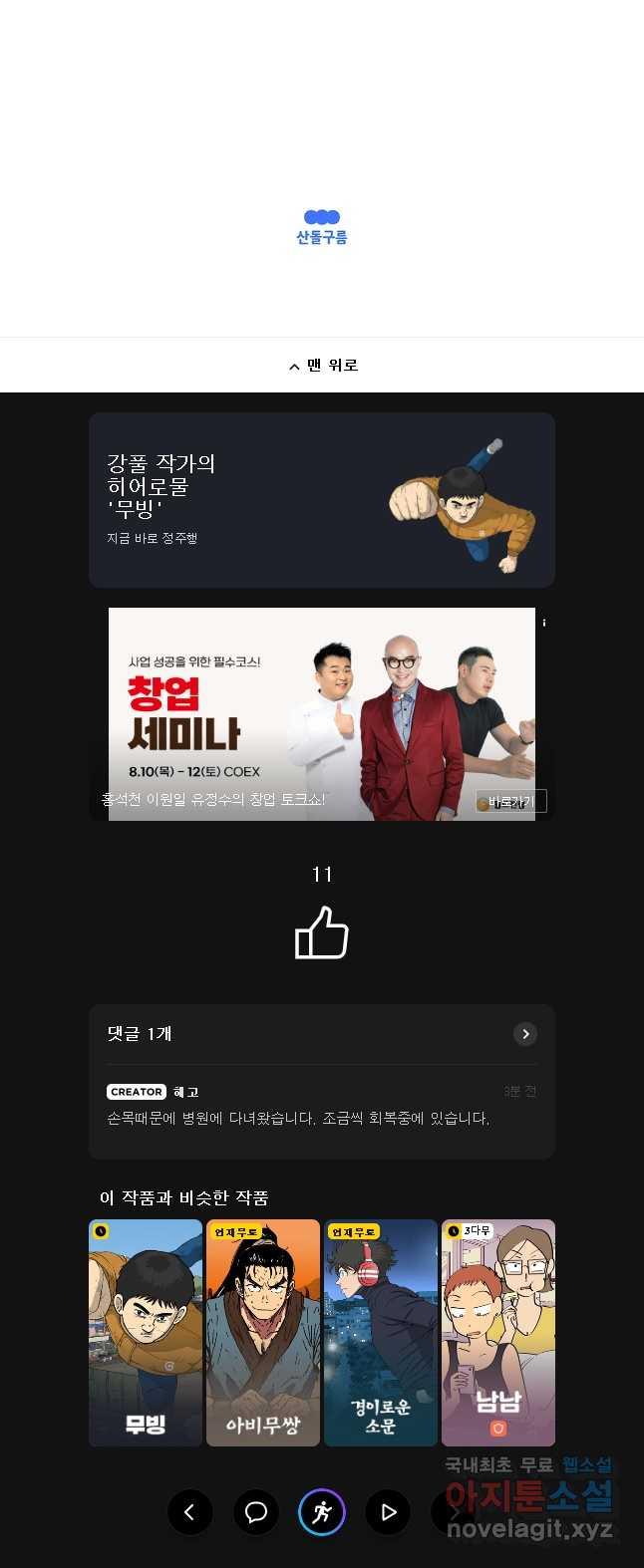Image resolution: width=644 pixels, height=1568 pixels.
Task: Open the comment bubble icon
Action: [x=256, y=1512]
